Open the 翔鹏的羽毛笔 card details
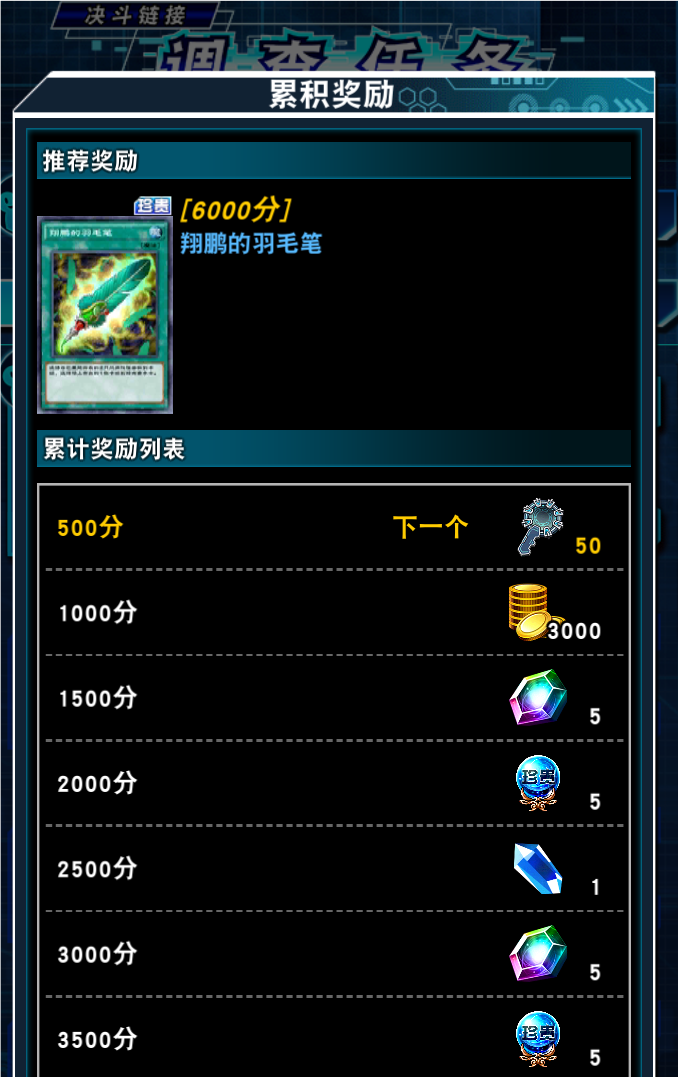The height and width of the screenshot is (1077, 678). [105, 314]
